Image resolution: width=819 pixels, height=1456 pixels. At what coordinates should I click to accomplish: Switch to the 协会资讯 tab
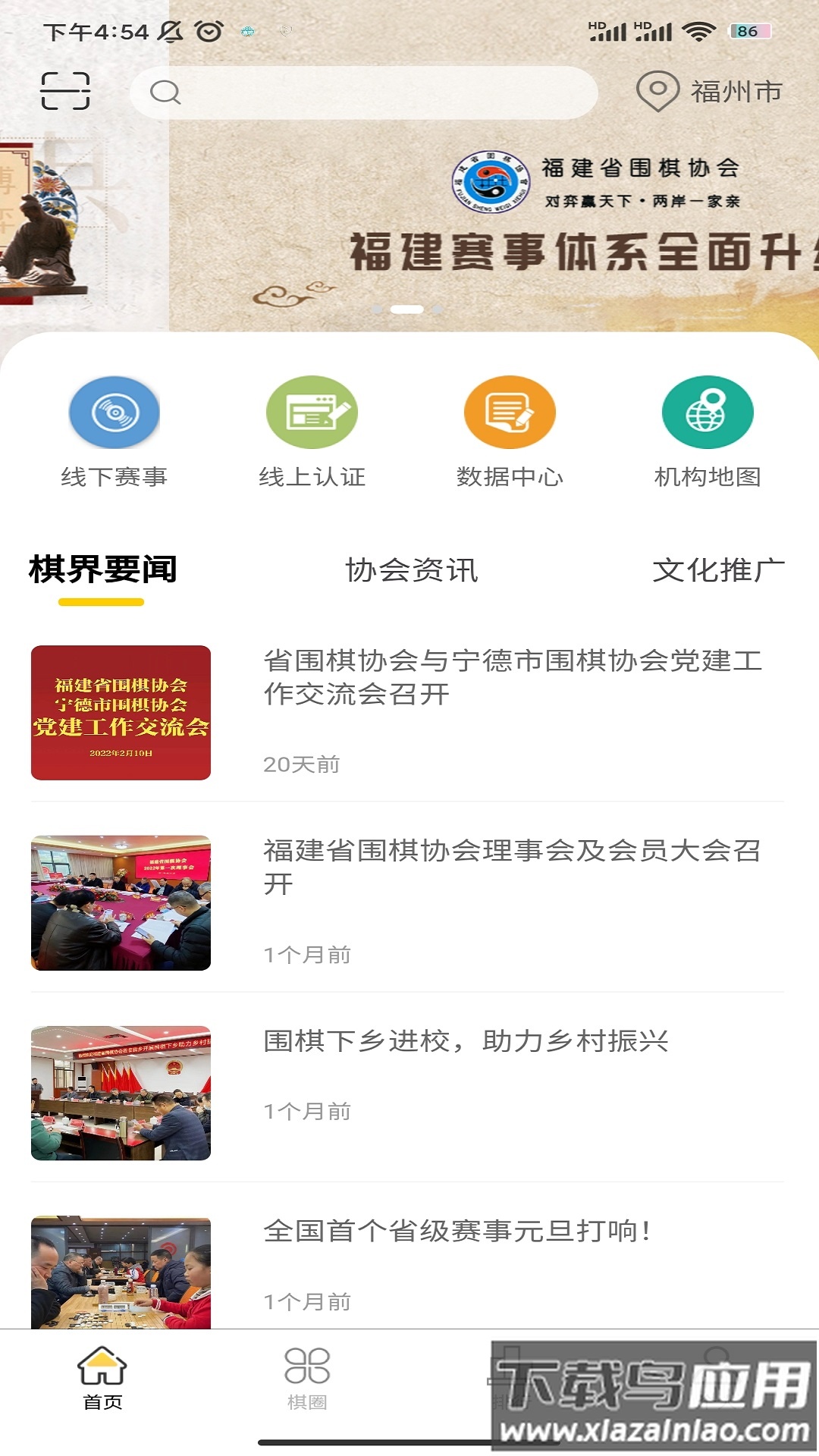tap(411, 570)
